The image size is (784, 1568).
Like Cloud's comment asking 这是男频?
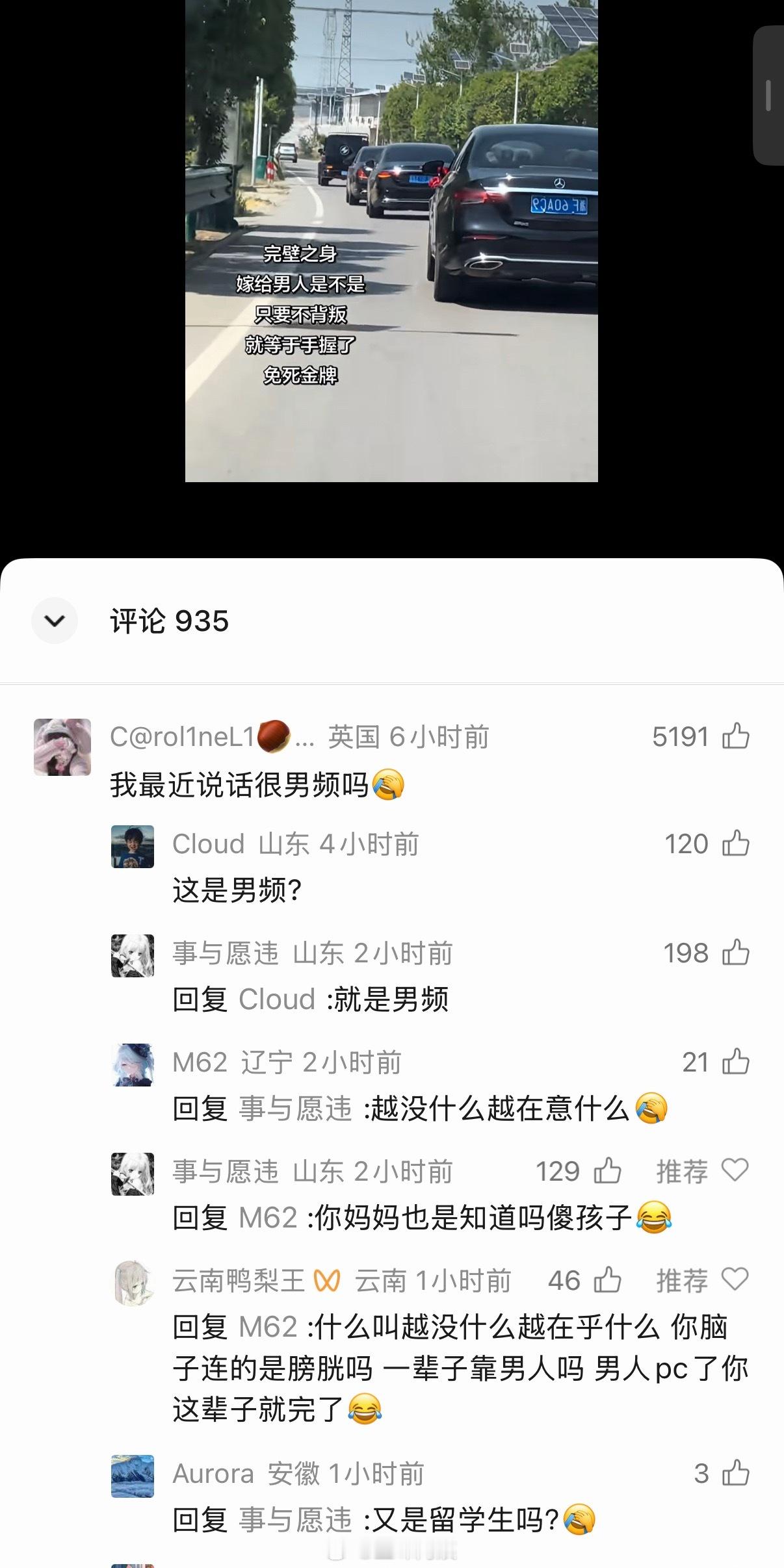tap(736, 843)
